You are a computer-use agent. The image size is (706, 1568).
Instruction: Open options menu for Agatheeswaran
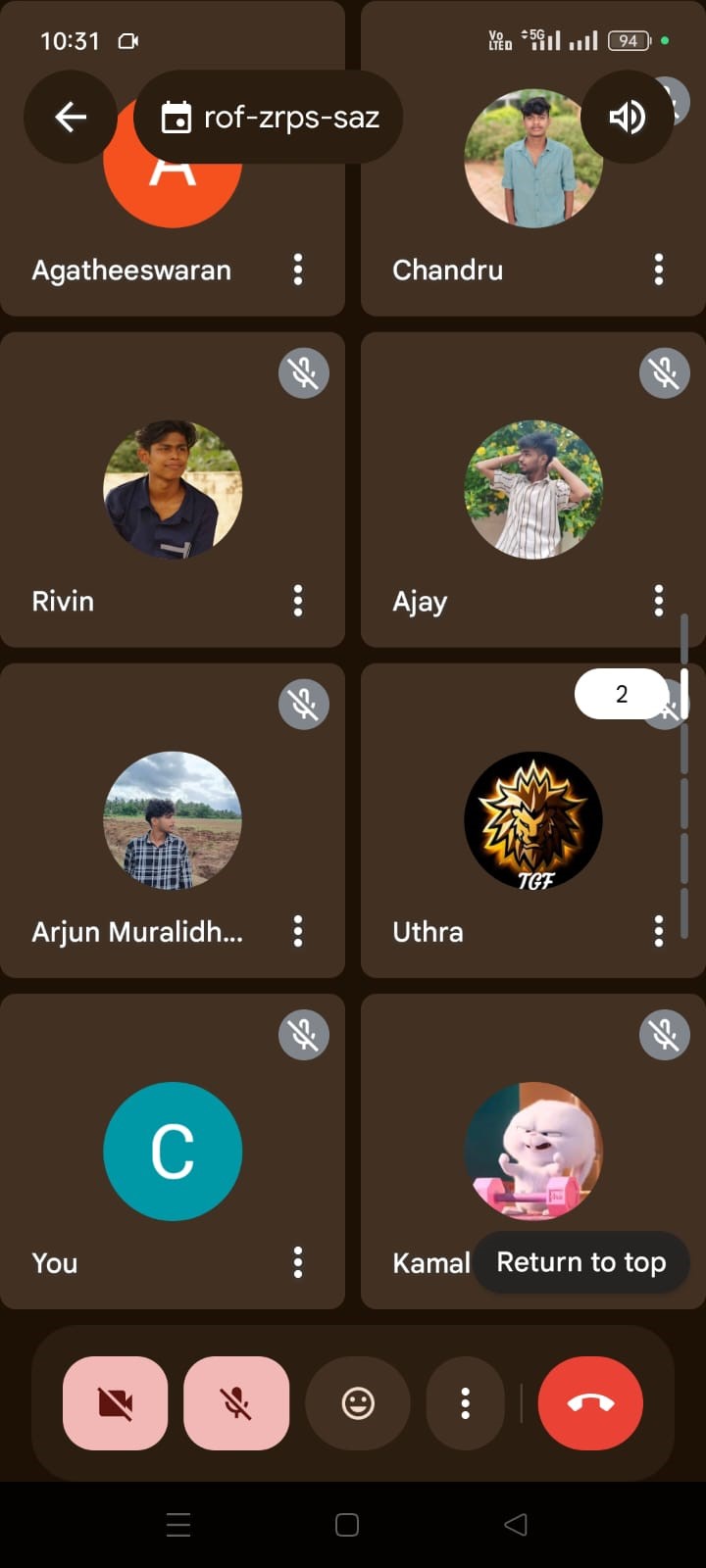[298, 269]
